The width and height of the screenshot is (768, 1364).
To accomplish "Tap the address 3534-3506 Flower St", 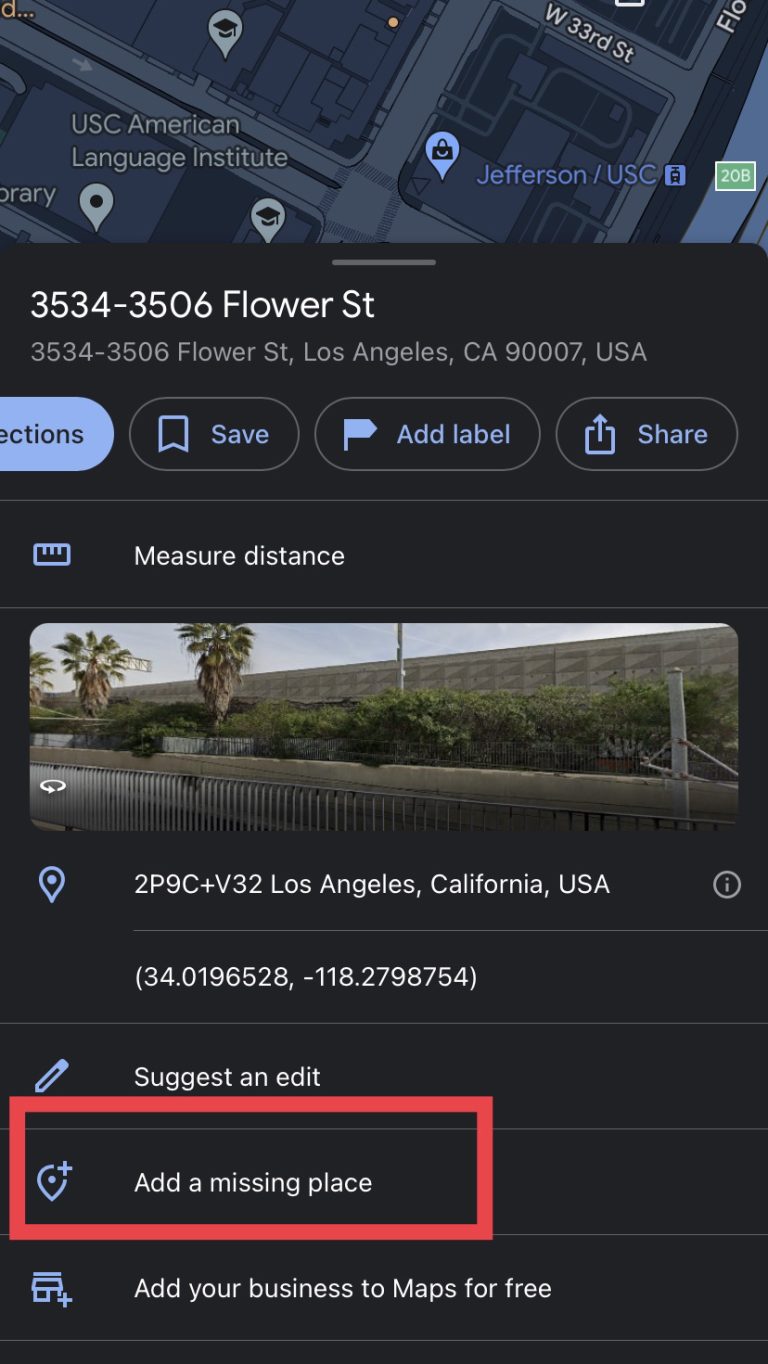I will (x=202, y=305).
